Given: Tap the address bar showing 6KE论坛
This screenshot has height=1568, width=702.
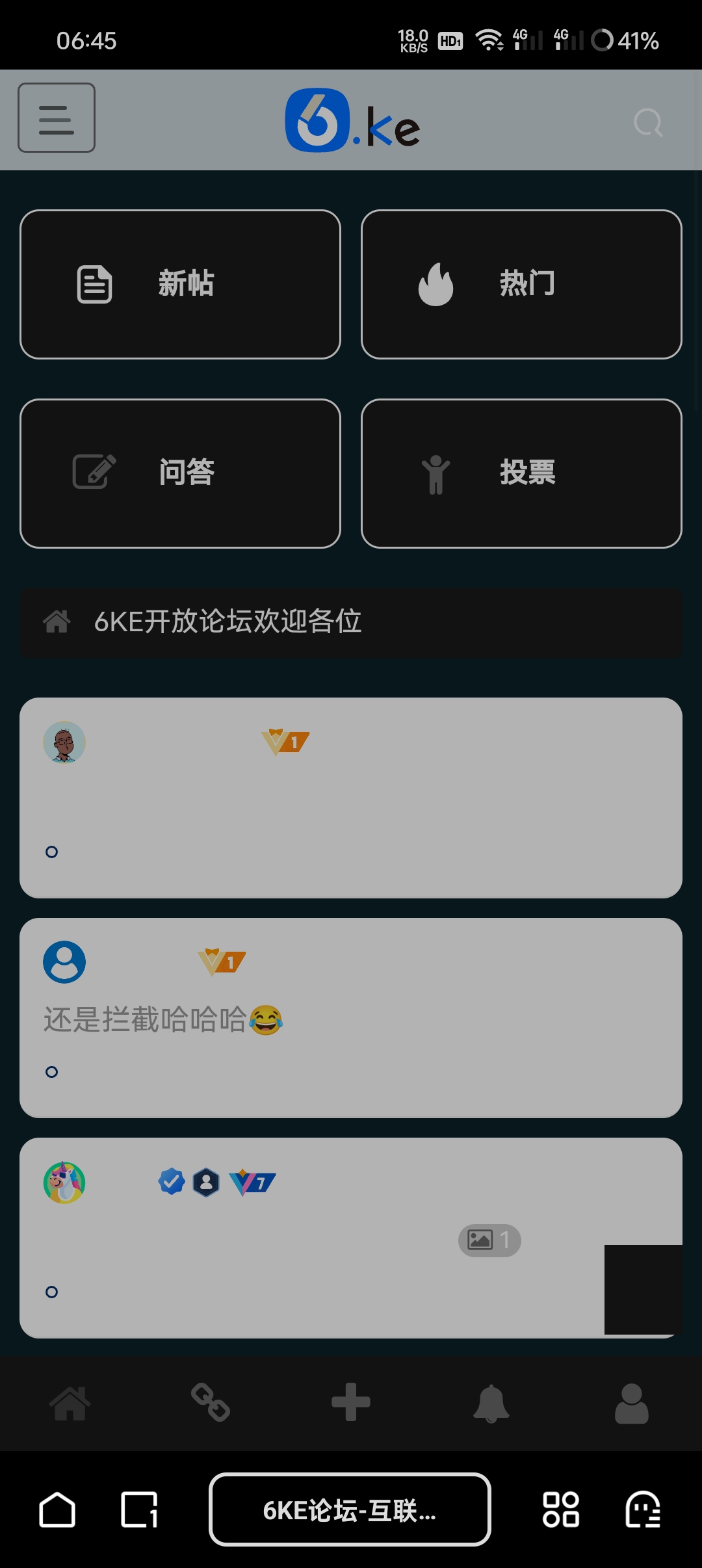Looking at the screenshot, I should point(351,1509).
